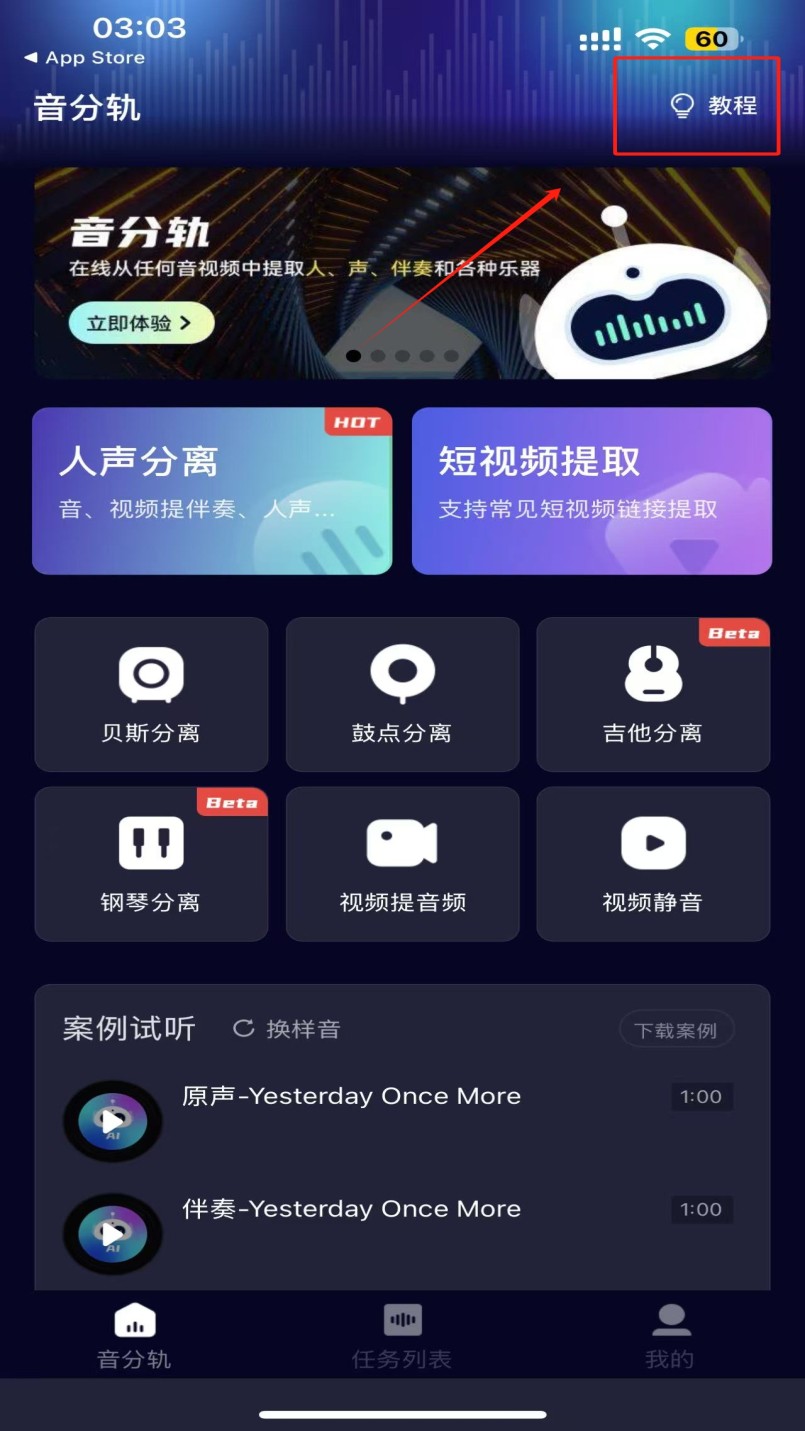This screenshot has width=805, height=1431.
Task: Open the 教程 tutorial button
Action: 713,106
